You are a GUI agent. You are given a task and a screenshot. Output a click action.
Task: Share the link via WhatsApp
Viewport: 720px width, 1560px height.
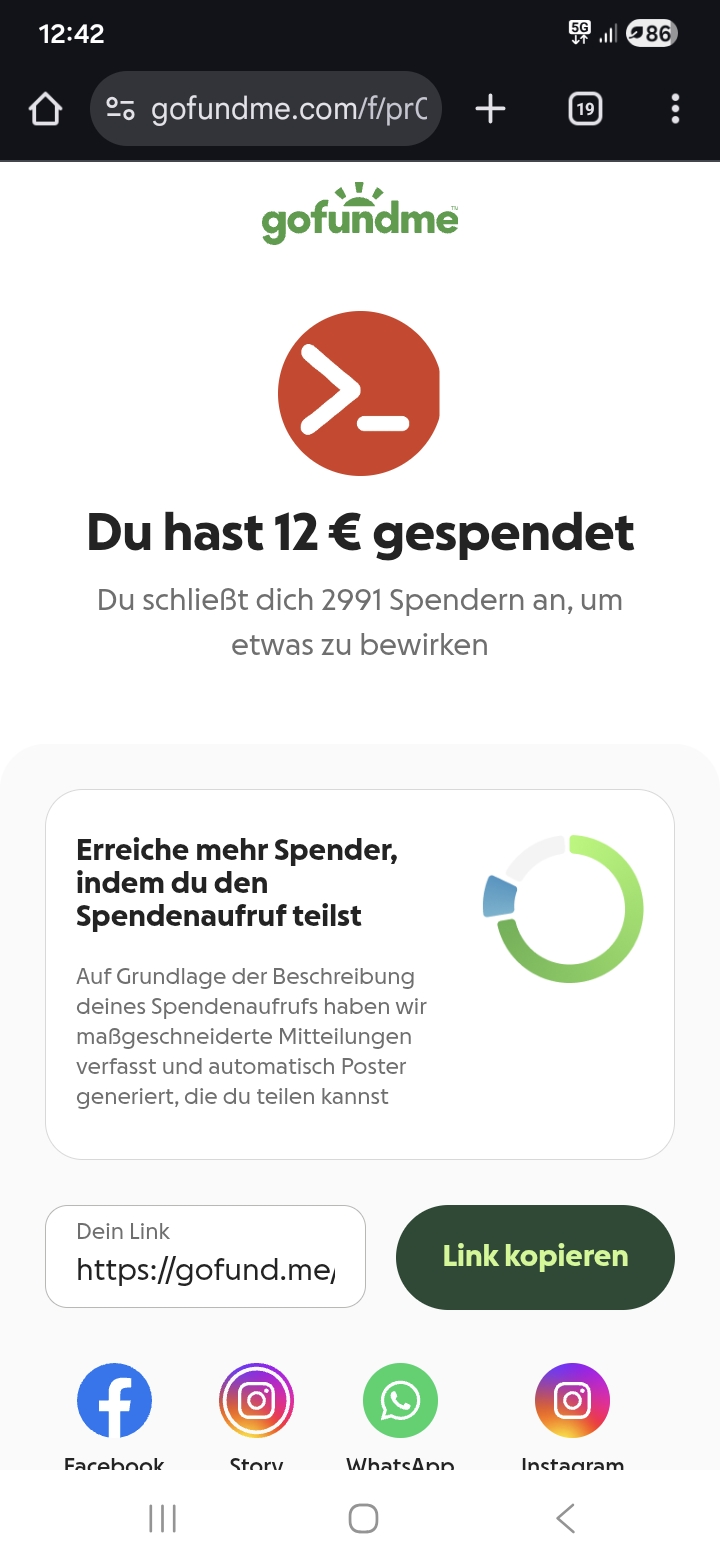tap(400, 1402)
